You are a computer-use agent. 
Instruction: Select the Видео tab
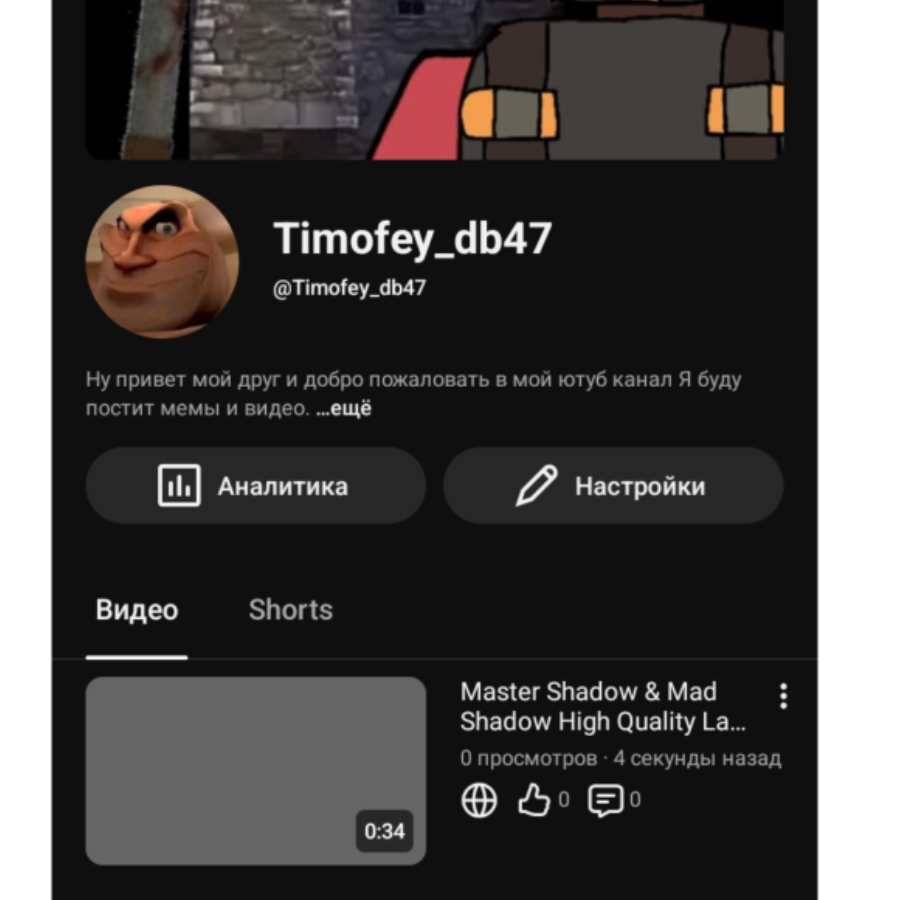coord(137,610)
